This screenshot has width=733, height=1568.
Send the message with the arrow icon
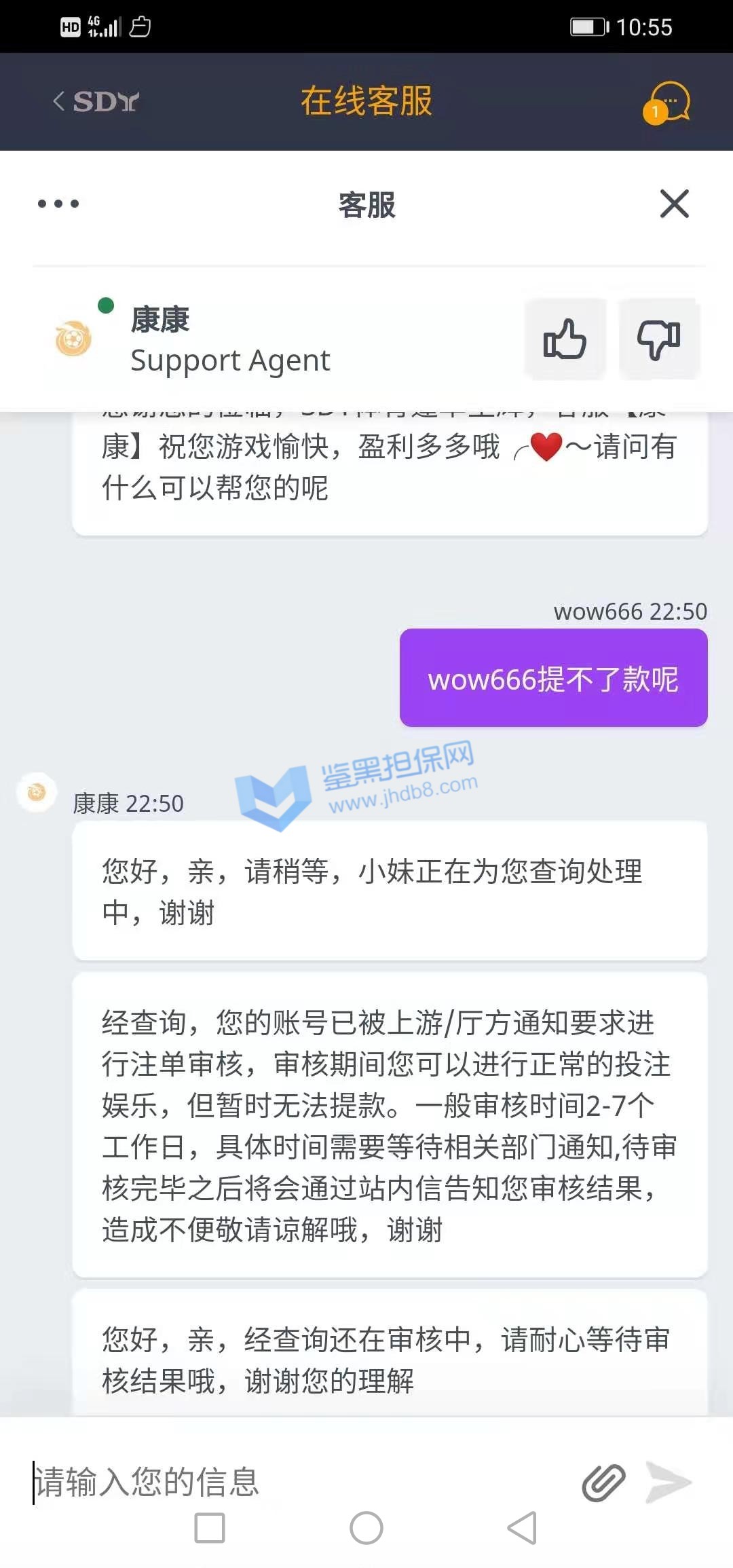tap(669, 1482)
